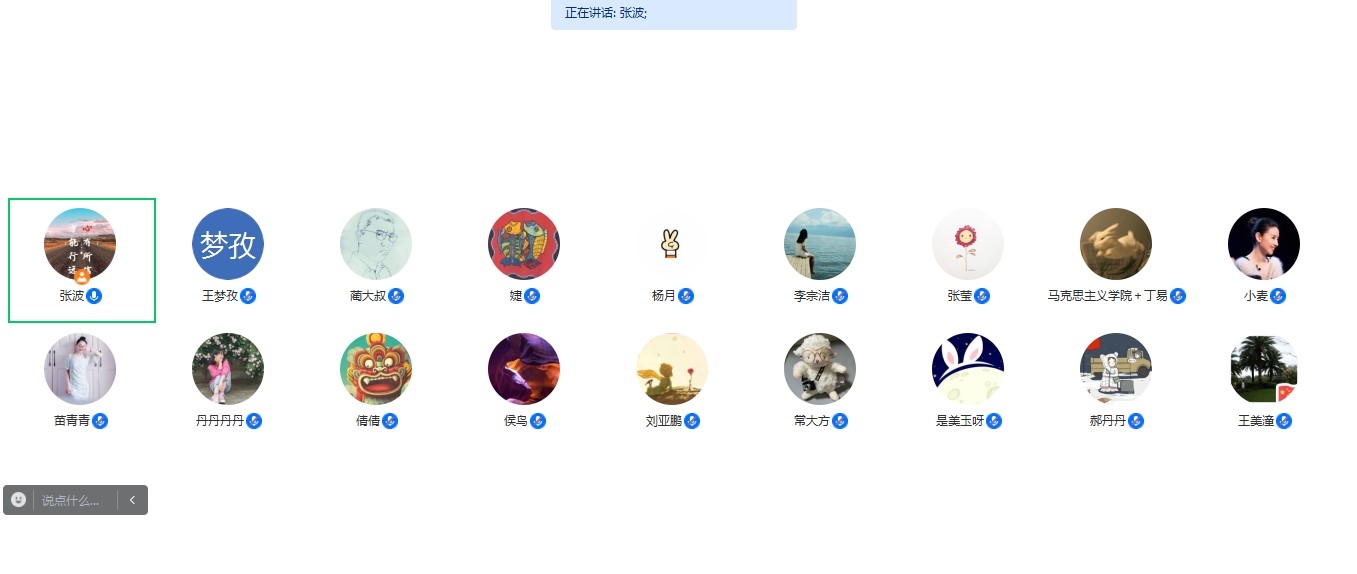Tap participant 张莹's avatar

tap(968, 244)
